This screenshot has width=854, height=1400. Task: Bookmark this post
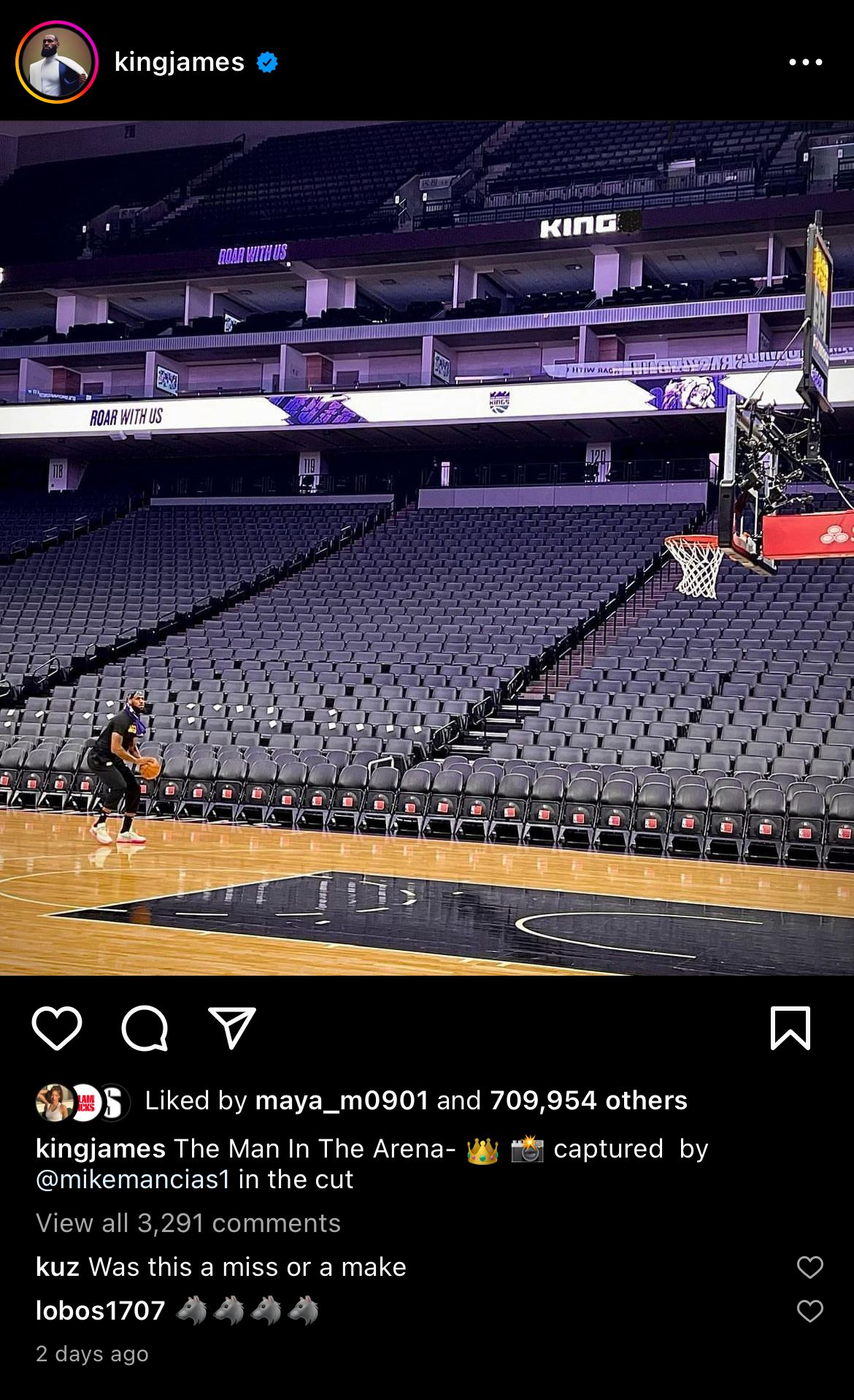(x=790, y=1028)
